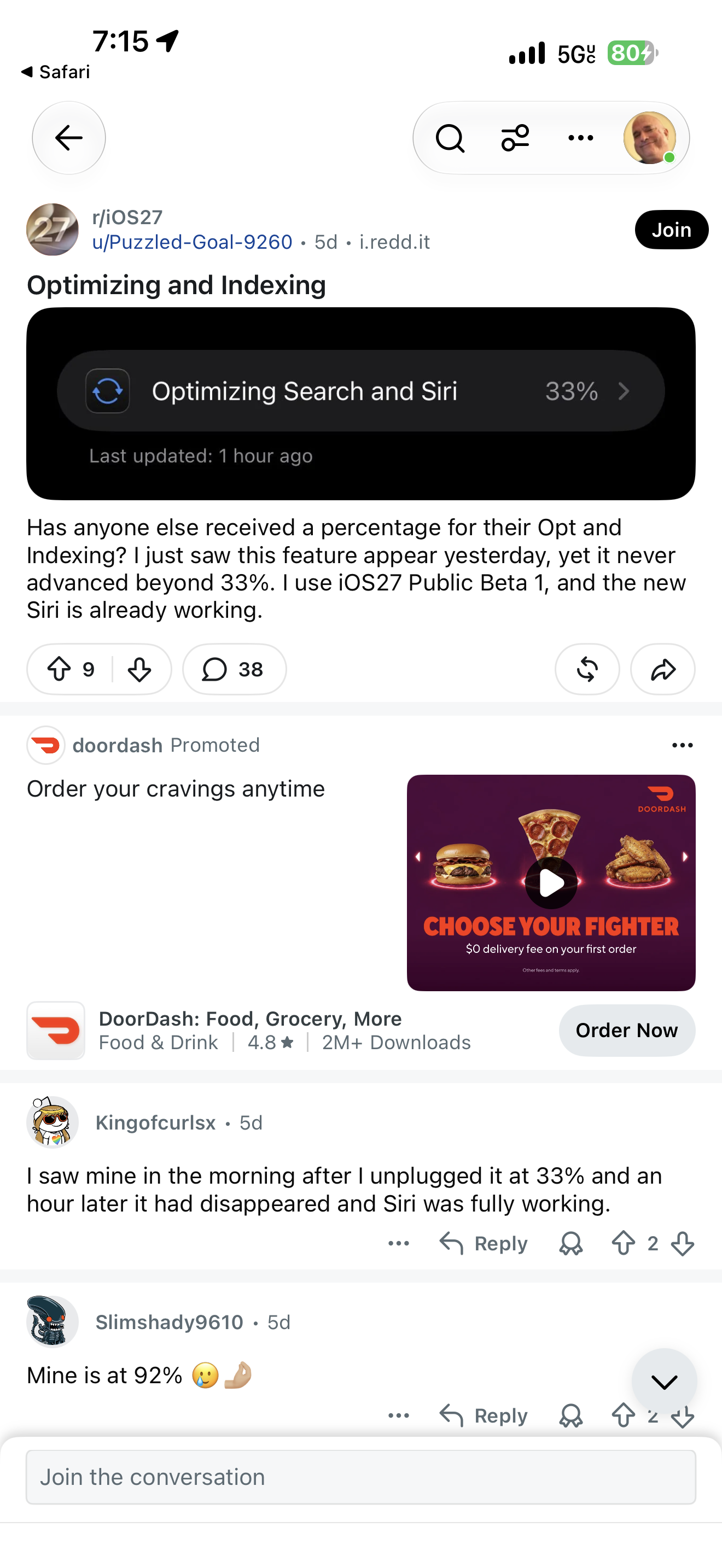Share the Optimizing and Indexing post

coord(663,670)
